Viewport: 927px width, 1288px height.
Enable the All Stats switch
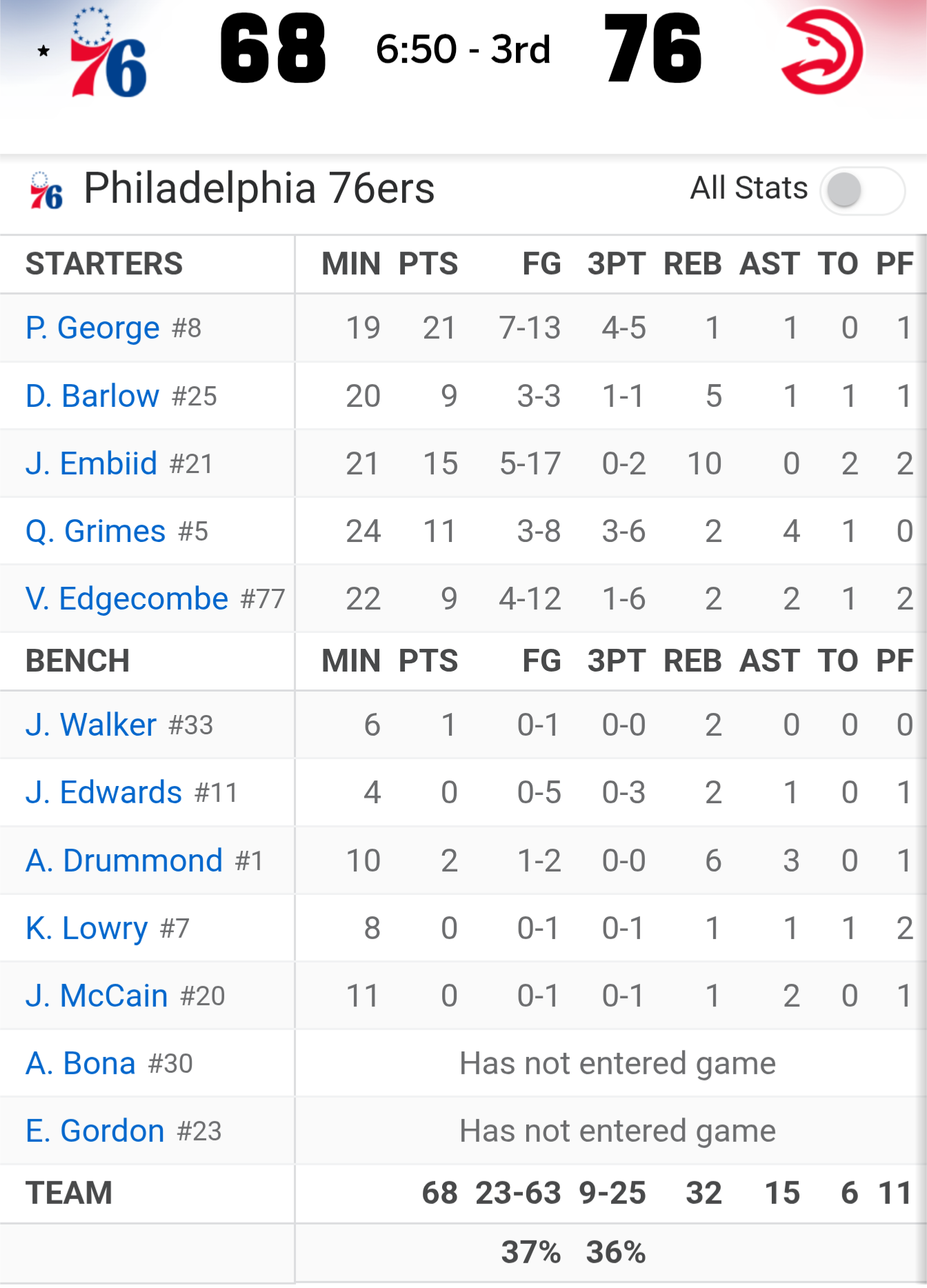click(x=862, y=190)
